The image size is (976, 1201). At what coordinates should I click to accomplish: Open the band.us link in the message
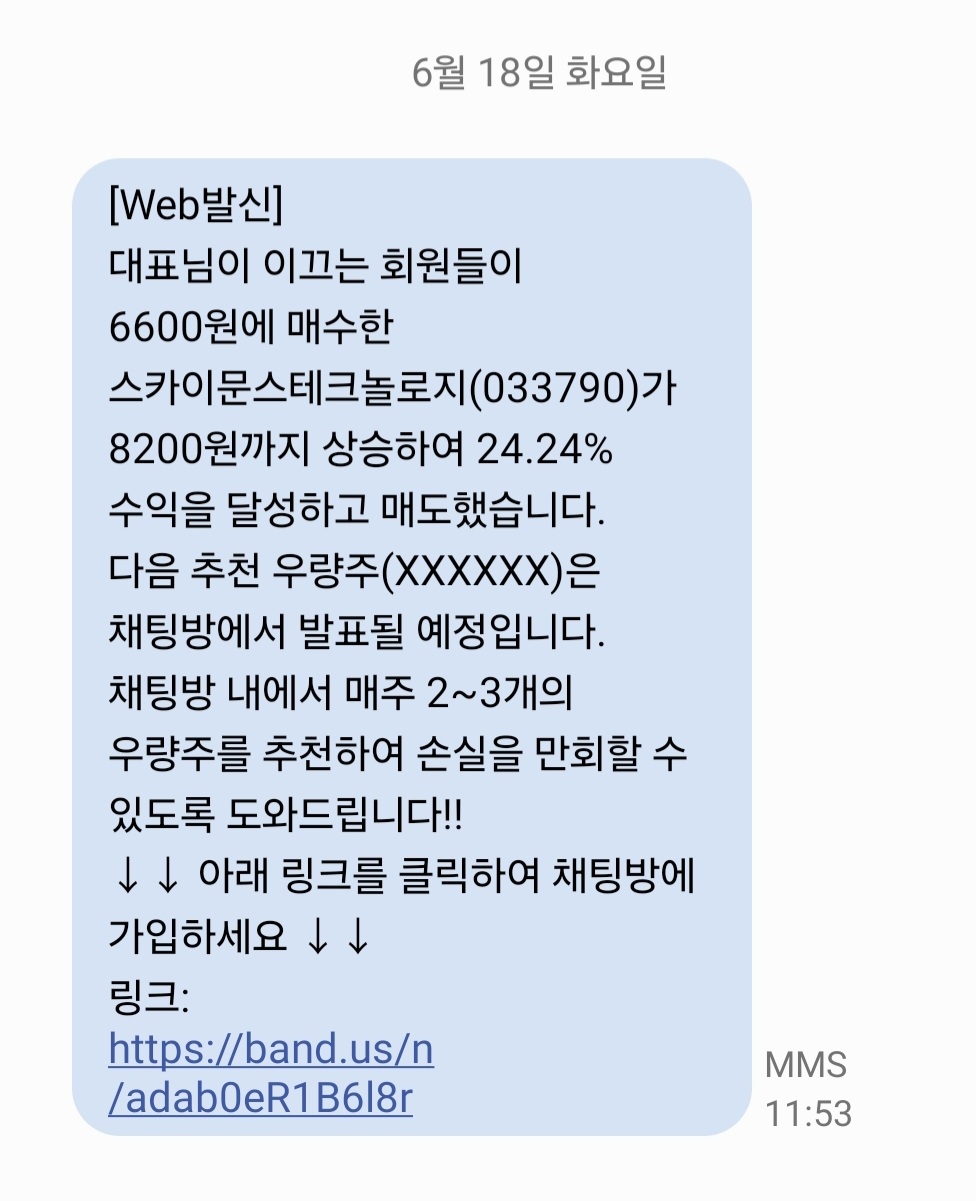[271, 1052]
